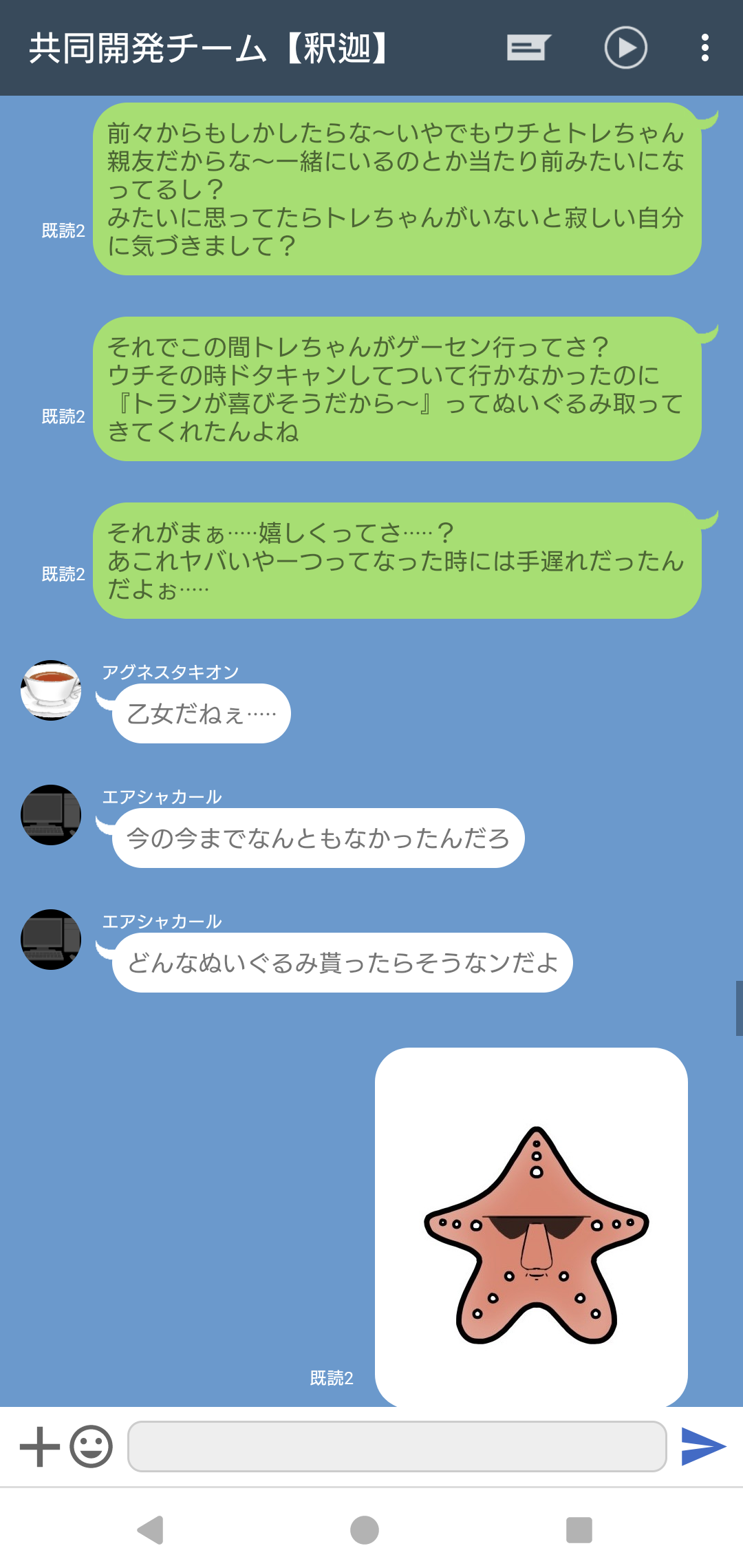Open the message card icon in header
The height and width of the screenshot is (1568, 743).
click(x=528, y=47)
